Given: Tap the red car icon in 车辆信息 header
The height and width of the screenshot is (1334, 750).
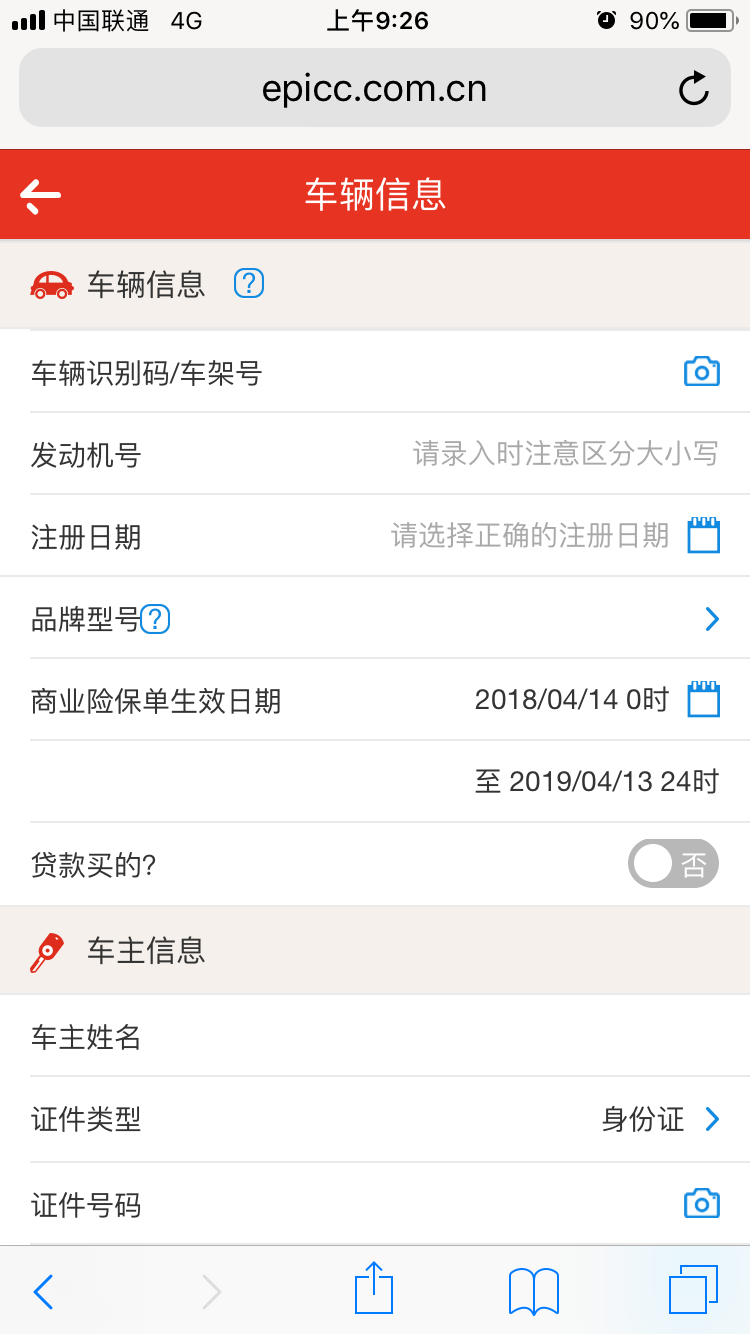Looking at the screenshot, I should pos(50,284).
